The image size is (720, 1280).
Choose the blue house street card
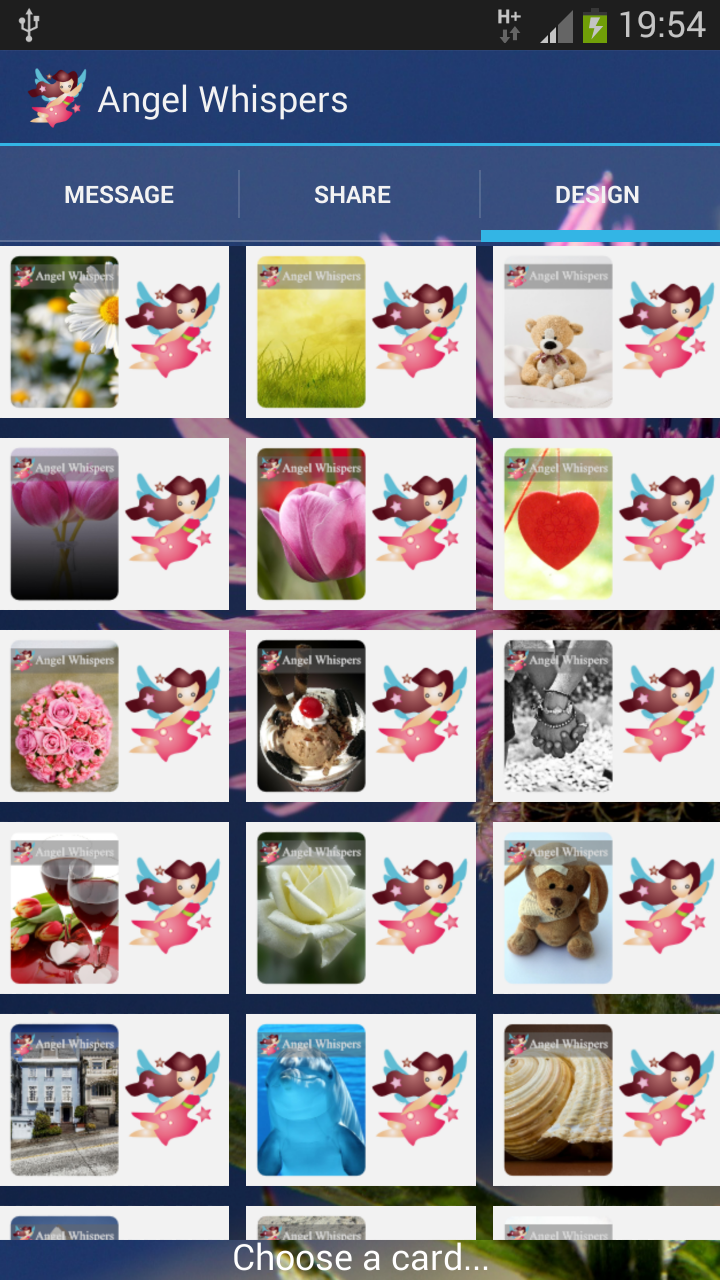[114, 1100]
